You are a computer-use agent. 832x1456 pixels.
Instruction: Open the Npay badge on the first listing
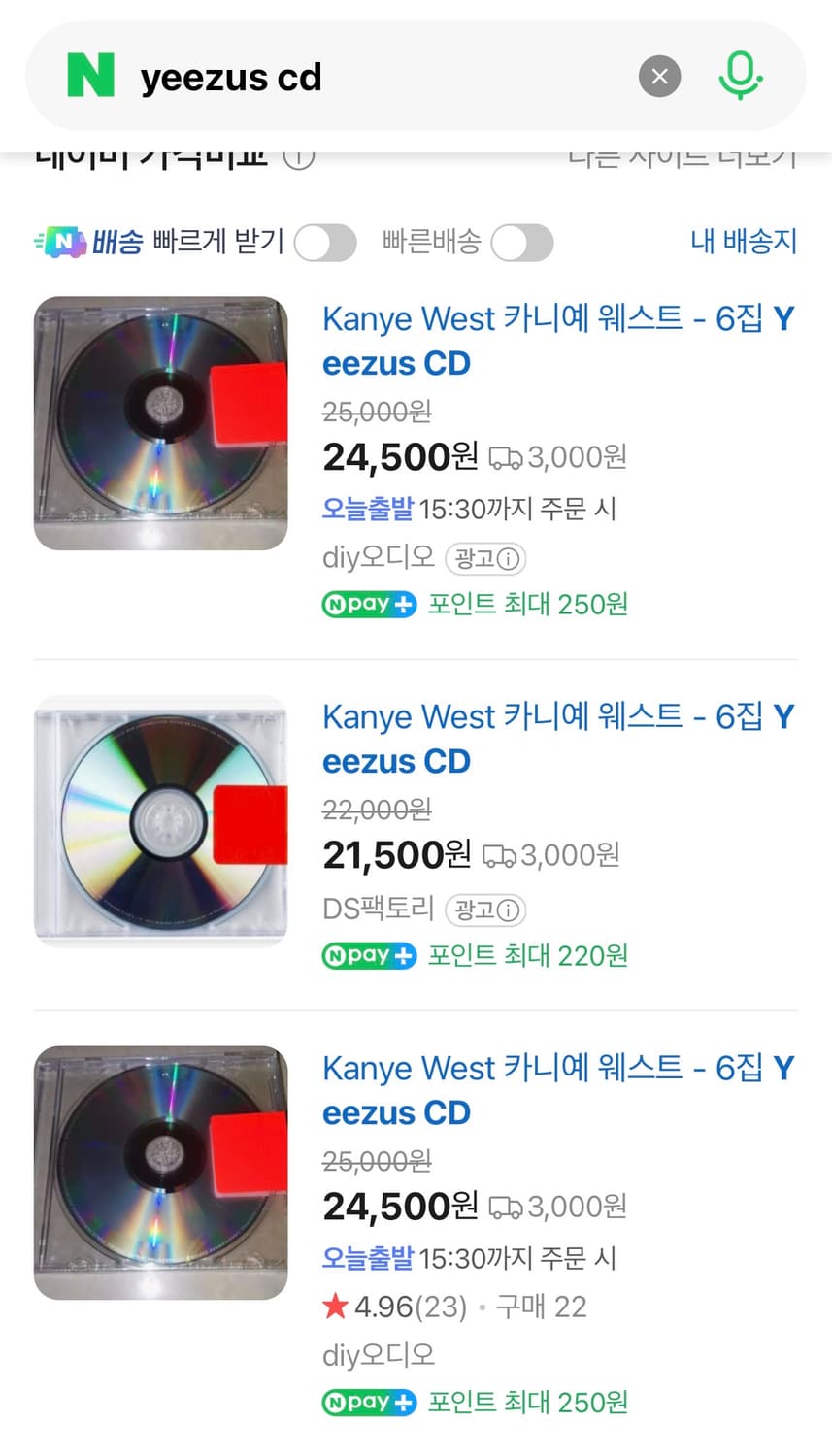pyautogui.click(x=369, y=604)
